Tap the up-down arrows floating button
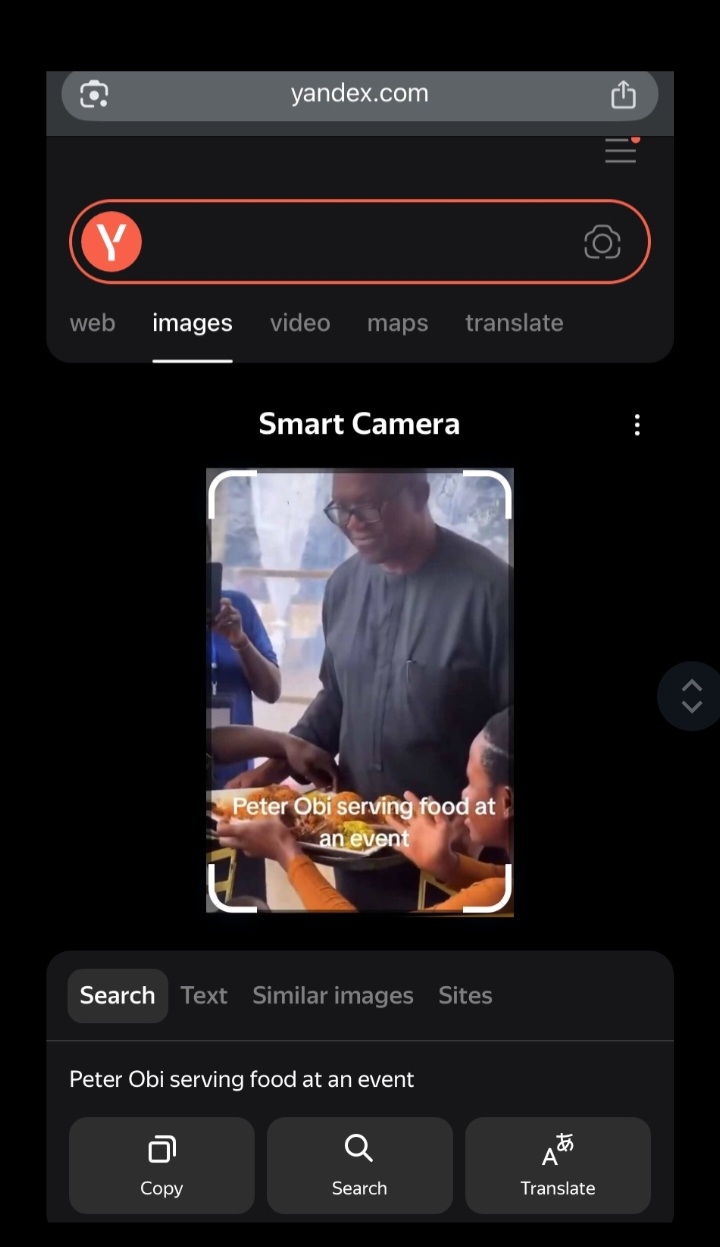Screen dimensions: 720x1247 click(691, 696)
